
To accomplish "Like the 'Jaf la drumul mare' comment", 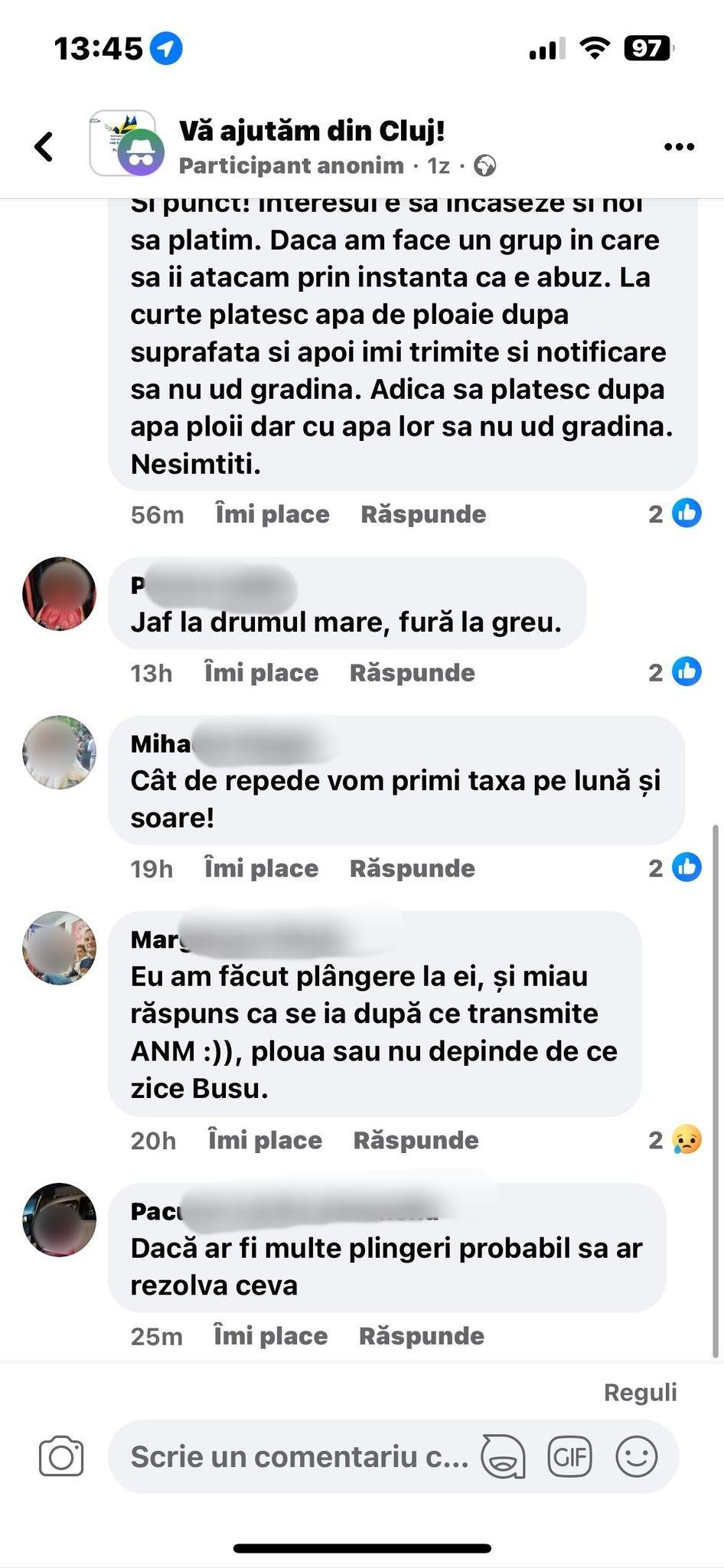I will pyautogui.click(x=261, y=673).
